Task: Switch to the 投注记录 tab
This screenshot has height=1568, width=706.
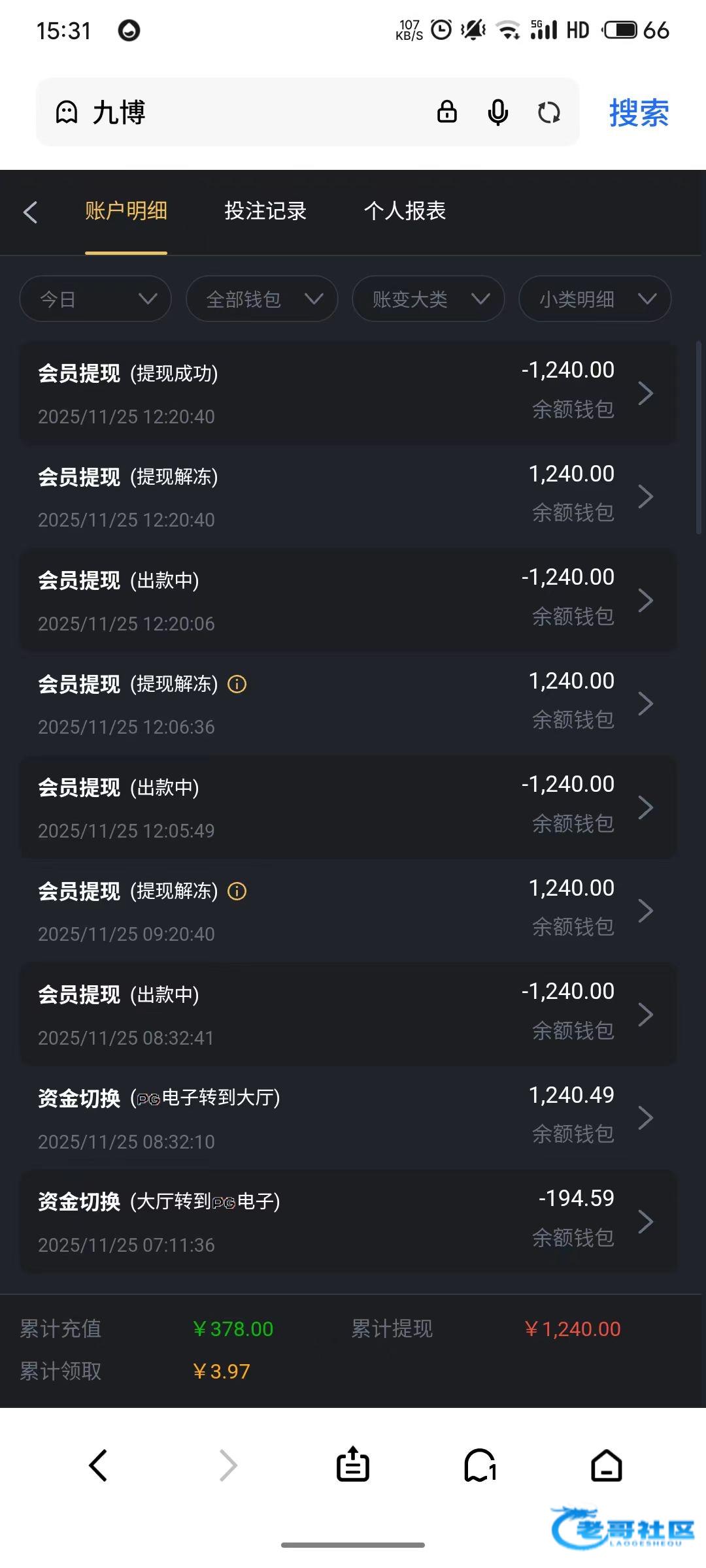Action: point(265,211)
